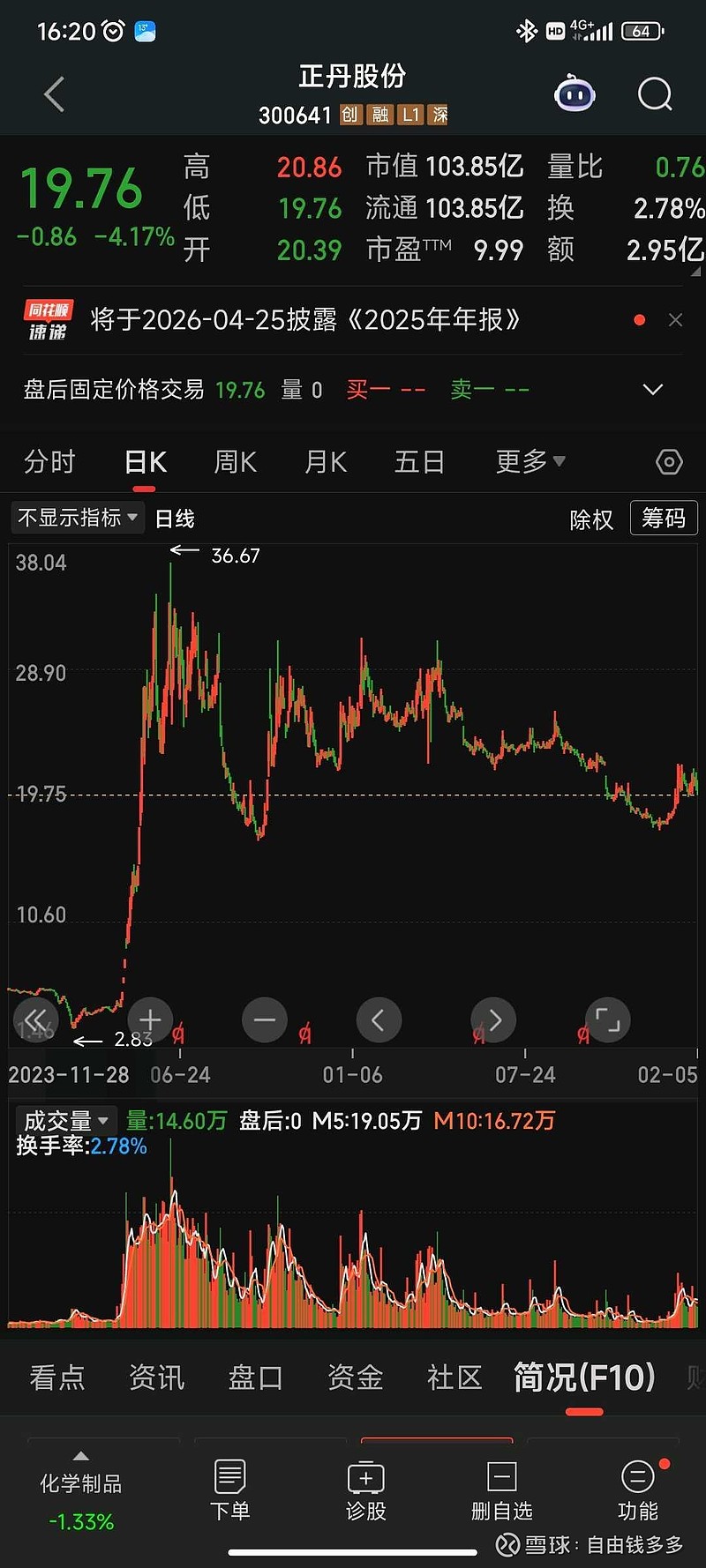
Task: Dismiss the announcement banner with the X
Action: click(x=675, y=320)
